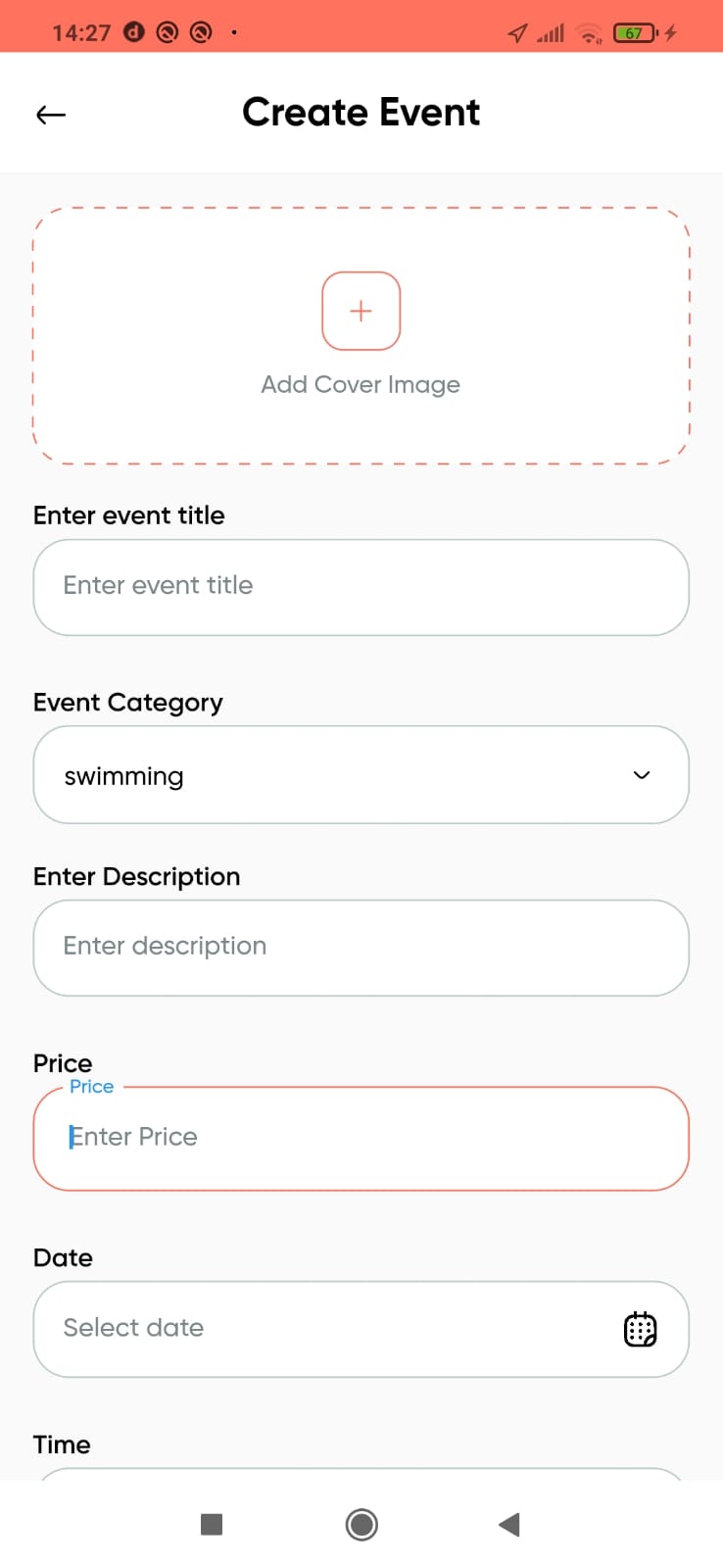
Task: Tap the Enter event title input field
Action: coord(361,587)
